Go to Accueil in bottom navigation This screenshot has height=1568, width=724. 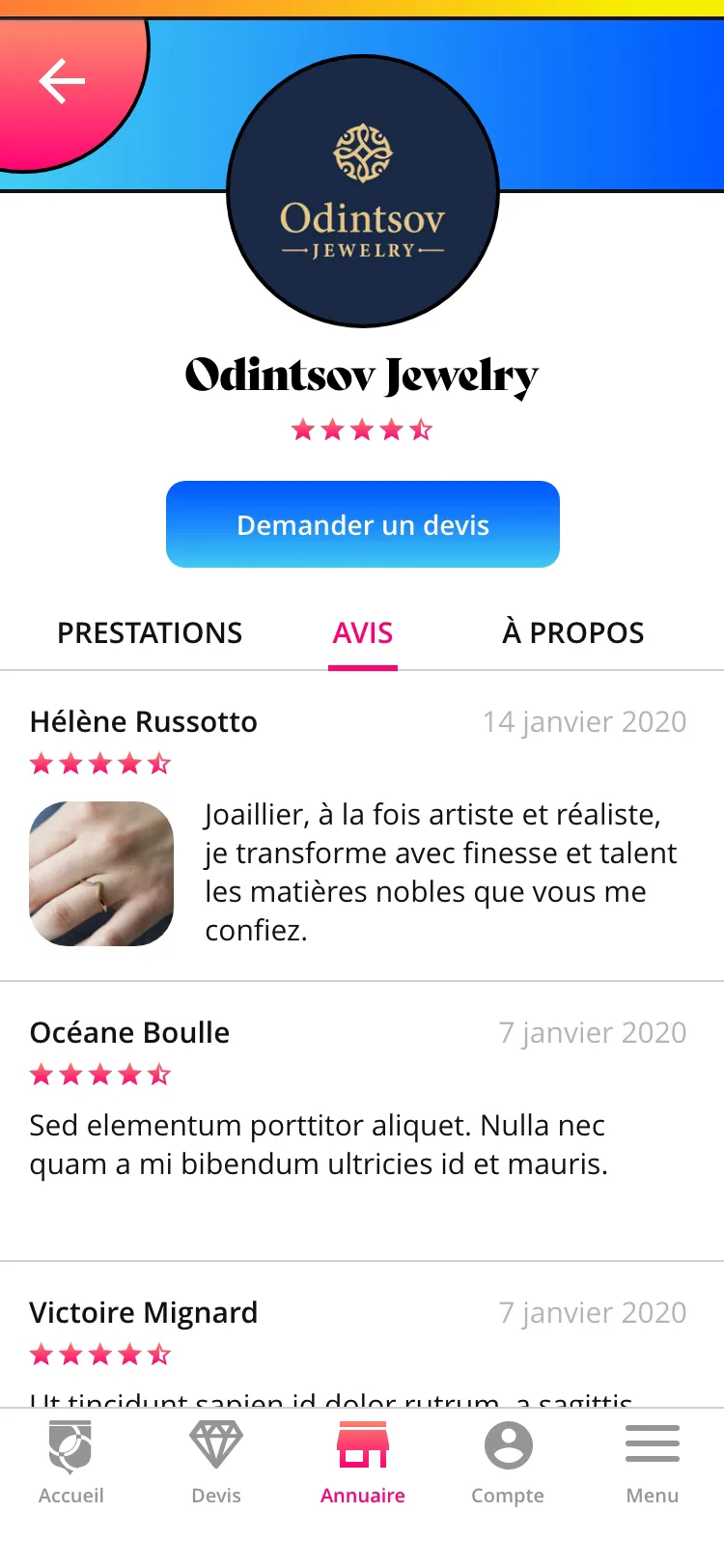tap(71, 1462)
